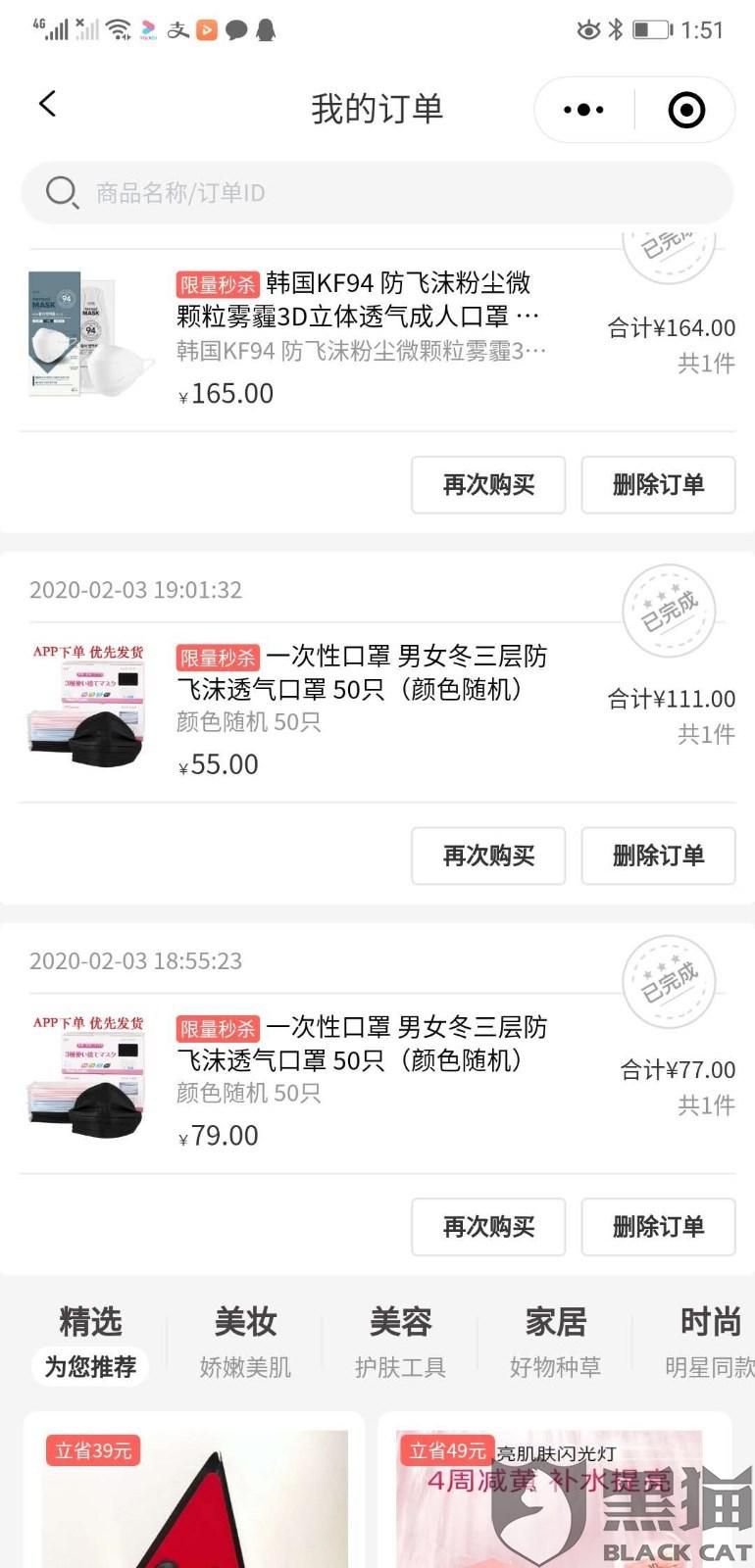Switch to the 美妆 tab
The width and height of the screenshot is (755, 1568).
tap(245, 1342)
